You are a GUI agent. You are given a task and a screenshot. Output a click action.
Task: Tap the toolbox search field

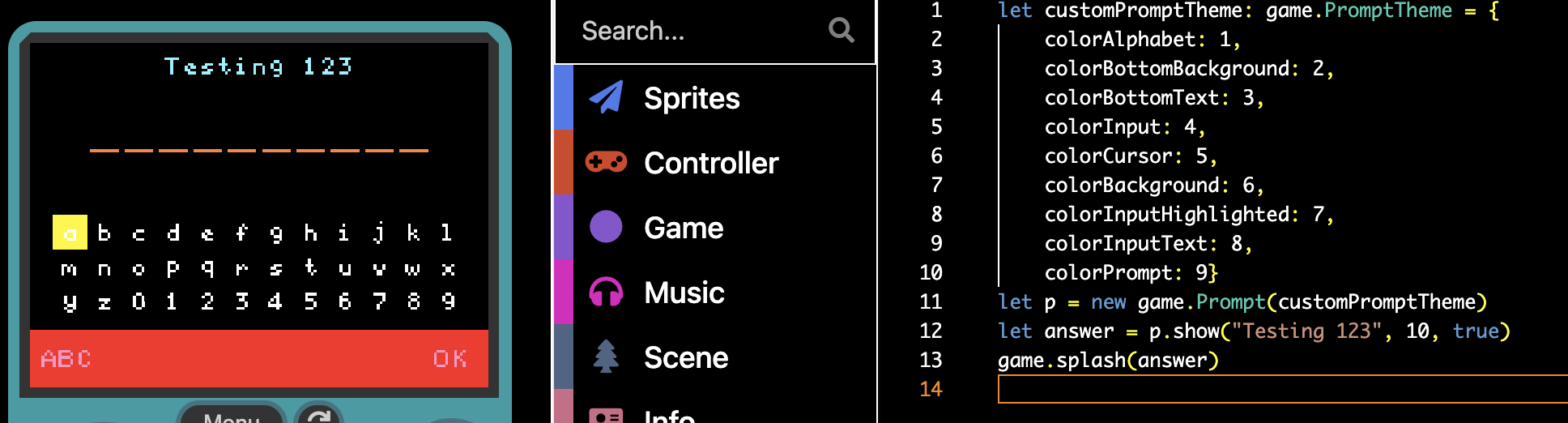[x=697, y=31]
